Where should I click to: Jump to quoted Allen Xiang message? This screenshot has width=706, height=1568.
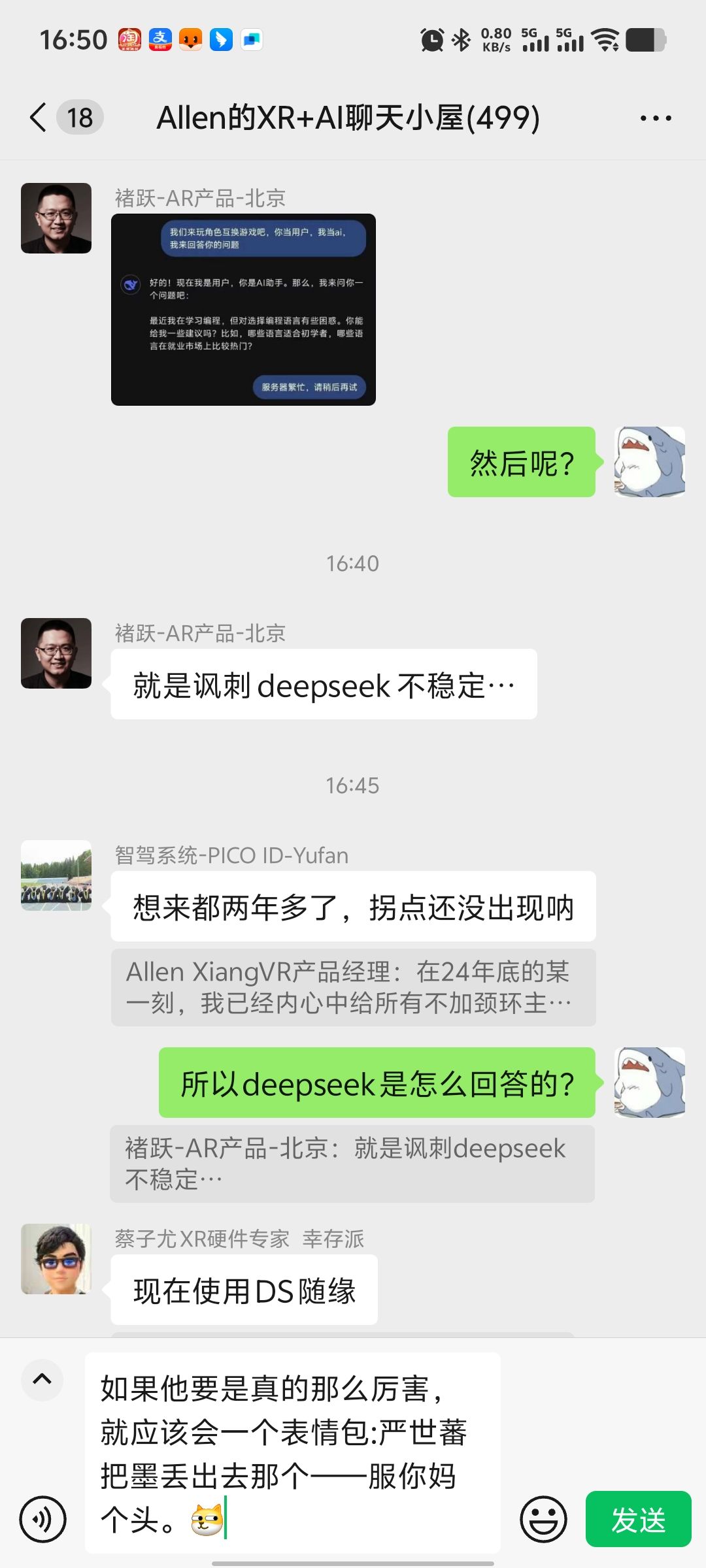point(353,987)
